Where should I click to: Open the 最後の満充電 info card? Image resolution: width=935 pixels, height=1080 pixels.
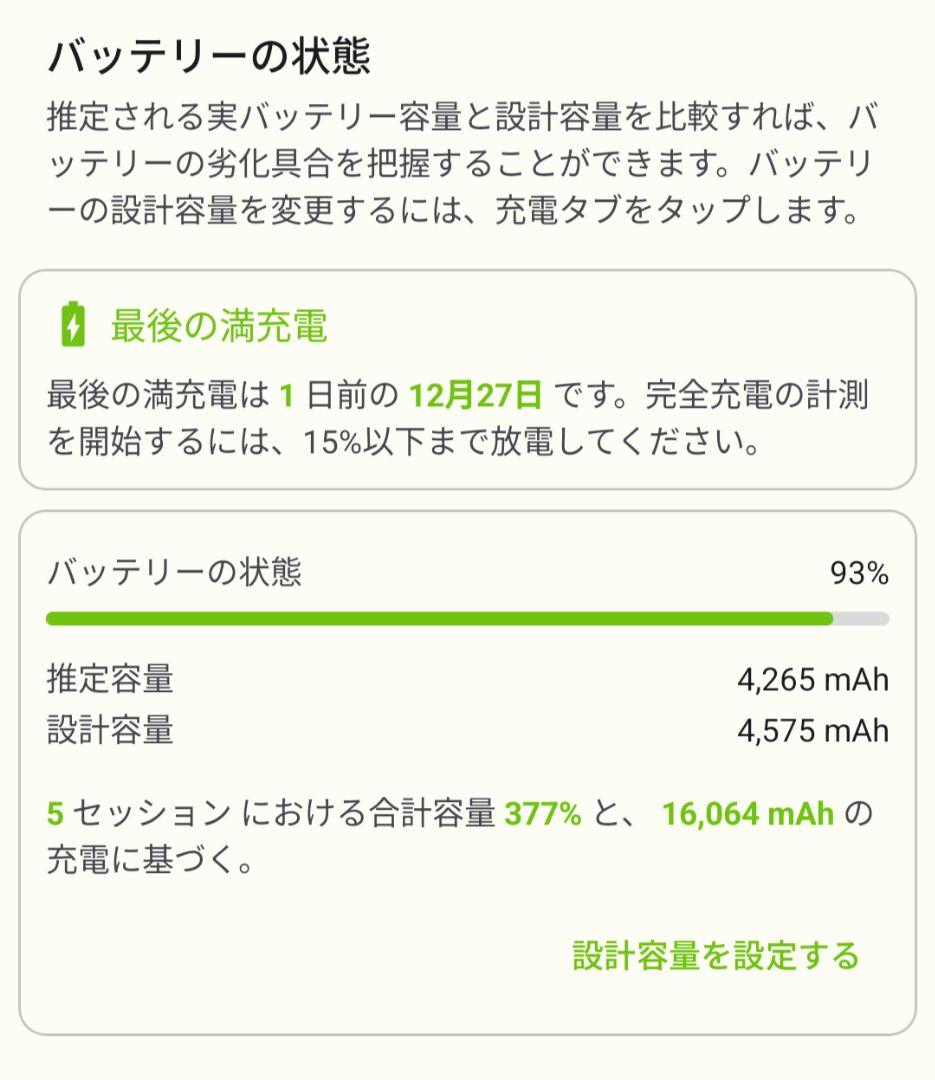tap(467, 380)
